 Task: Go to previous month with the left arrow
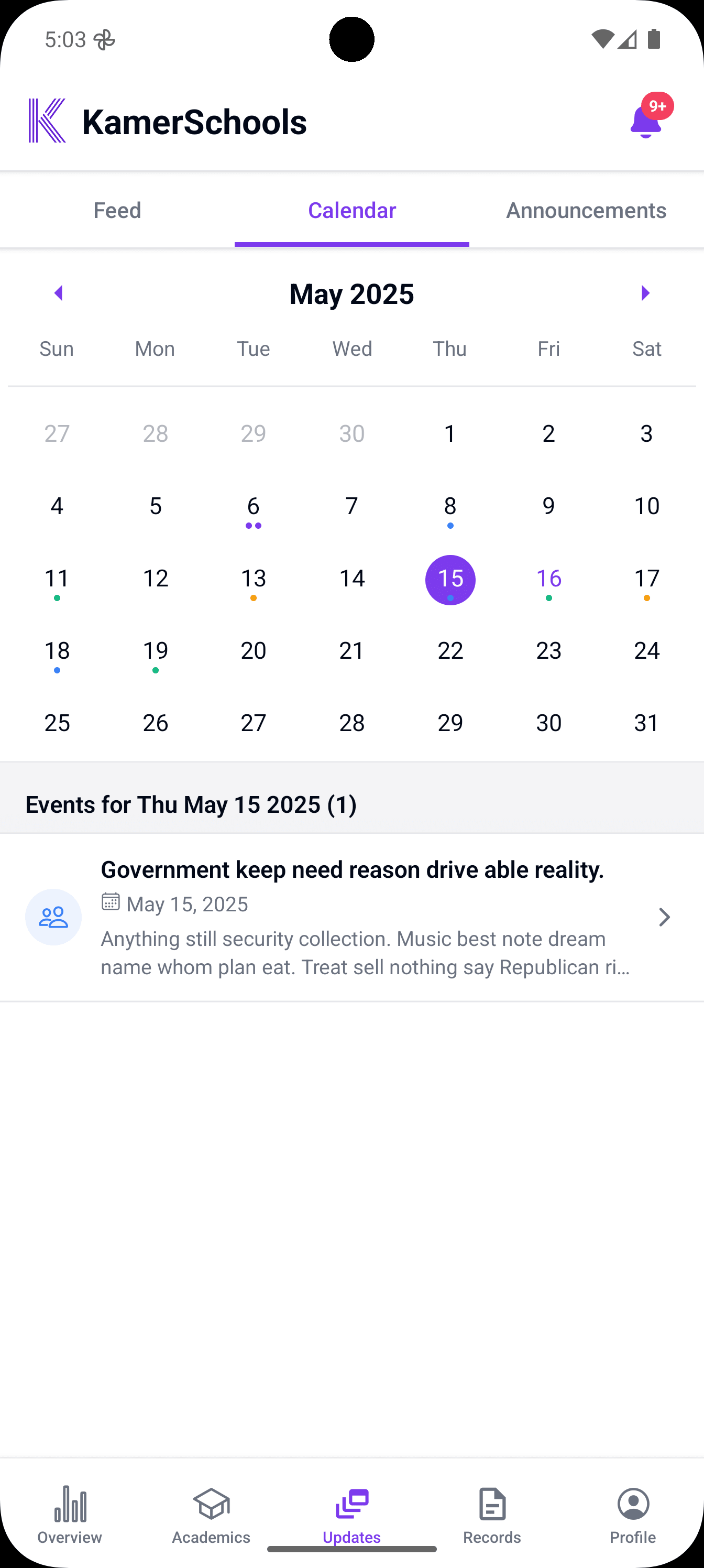(x=58, y=293)
